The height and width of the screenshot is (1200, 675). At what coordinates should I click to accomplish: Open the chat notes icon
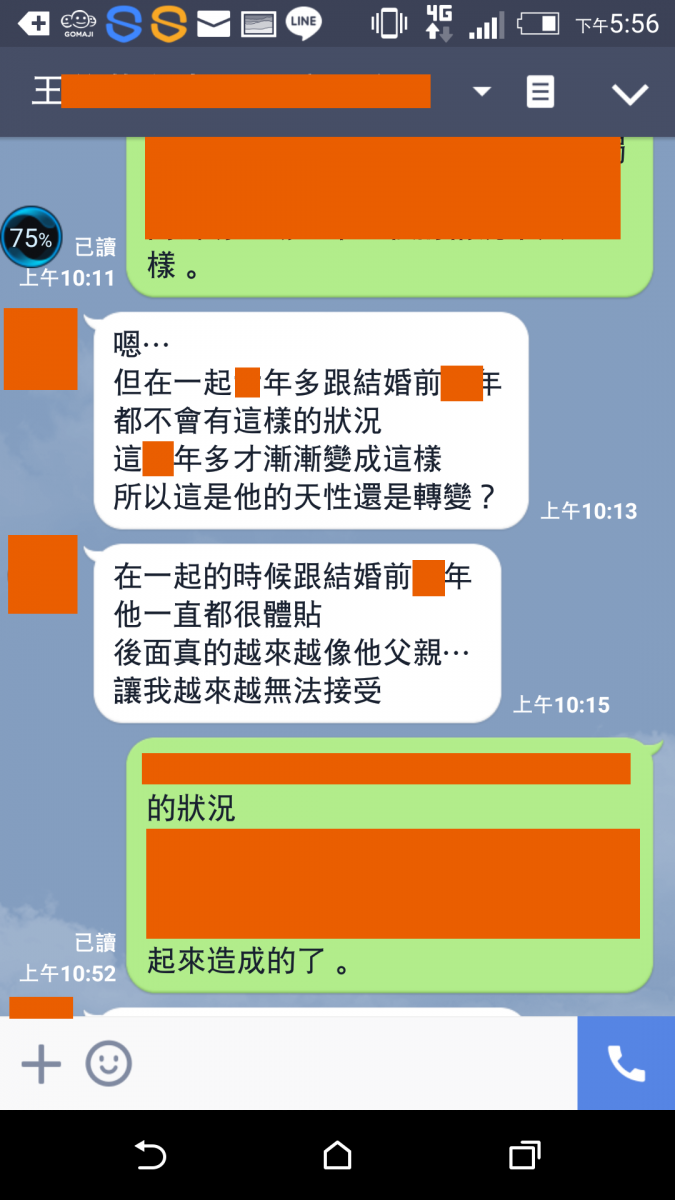(x=540, y=93)
